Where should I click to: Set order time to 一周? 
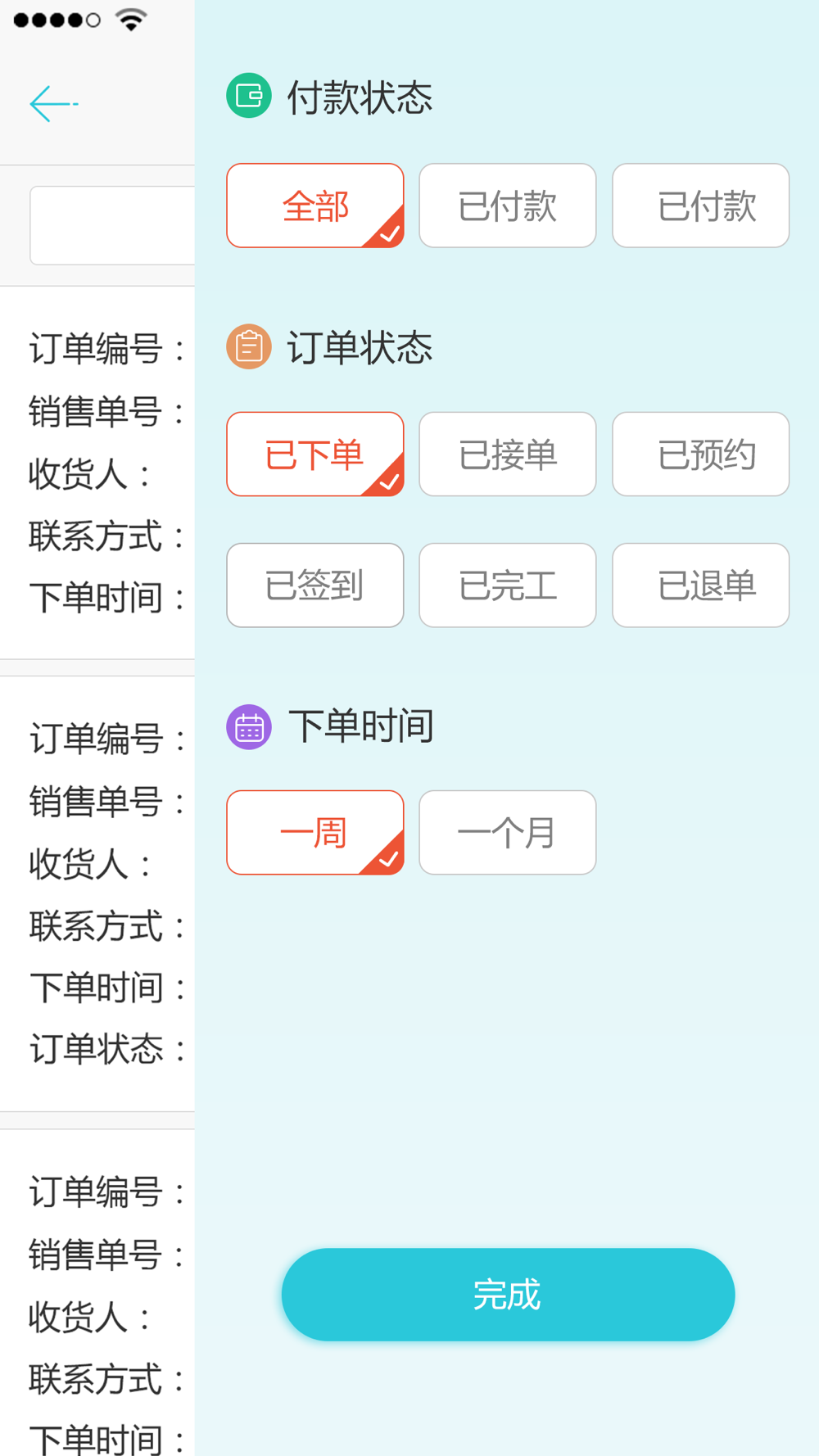coord(315,833)
